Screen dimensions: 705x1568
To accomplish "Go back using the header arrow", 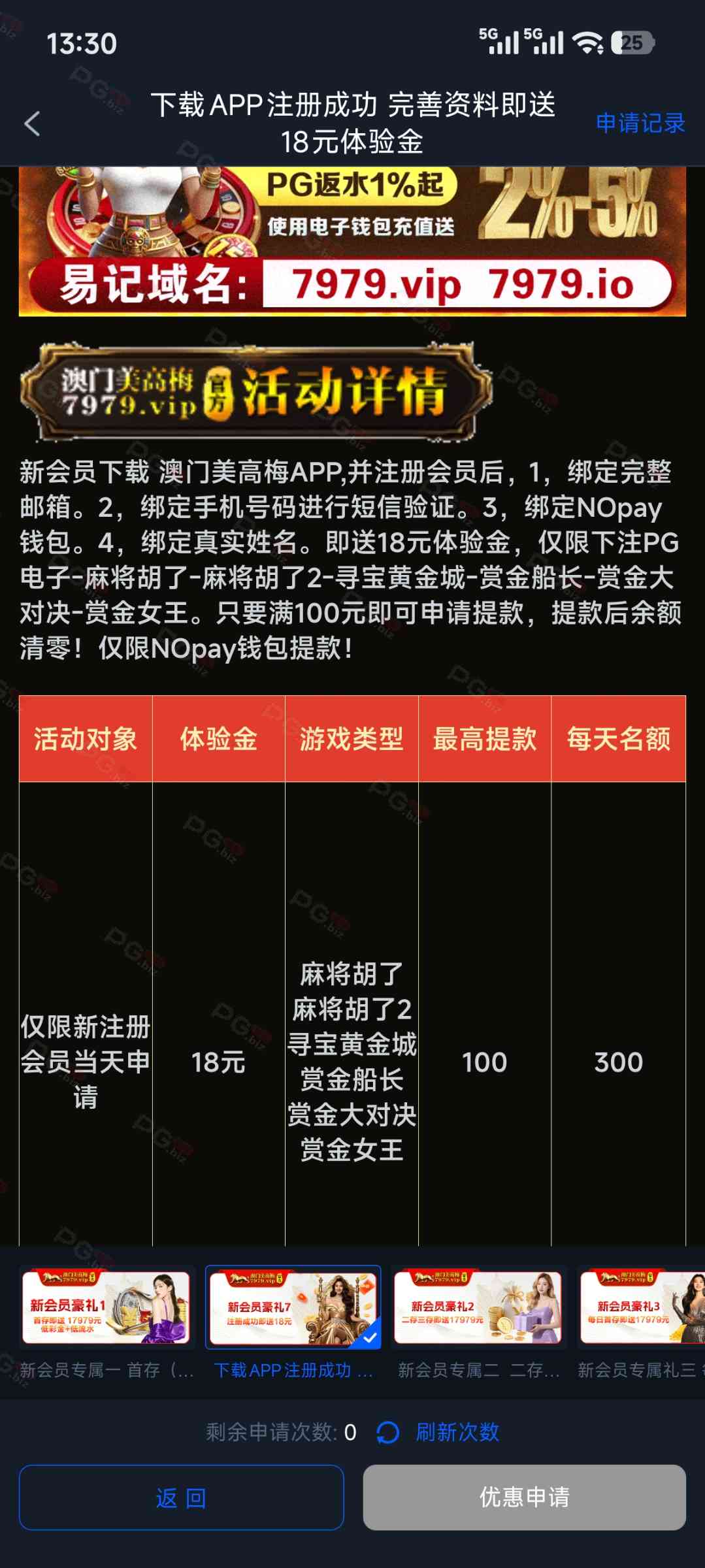I will (32, 123).
